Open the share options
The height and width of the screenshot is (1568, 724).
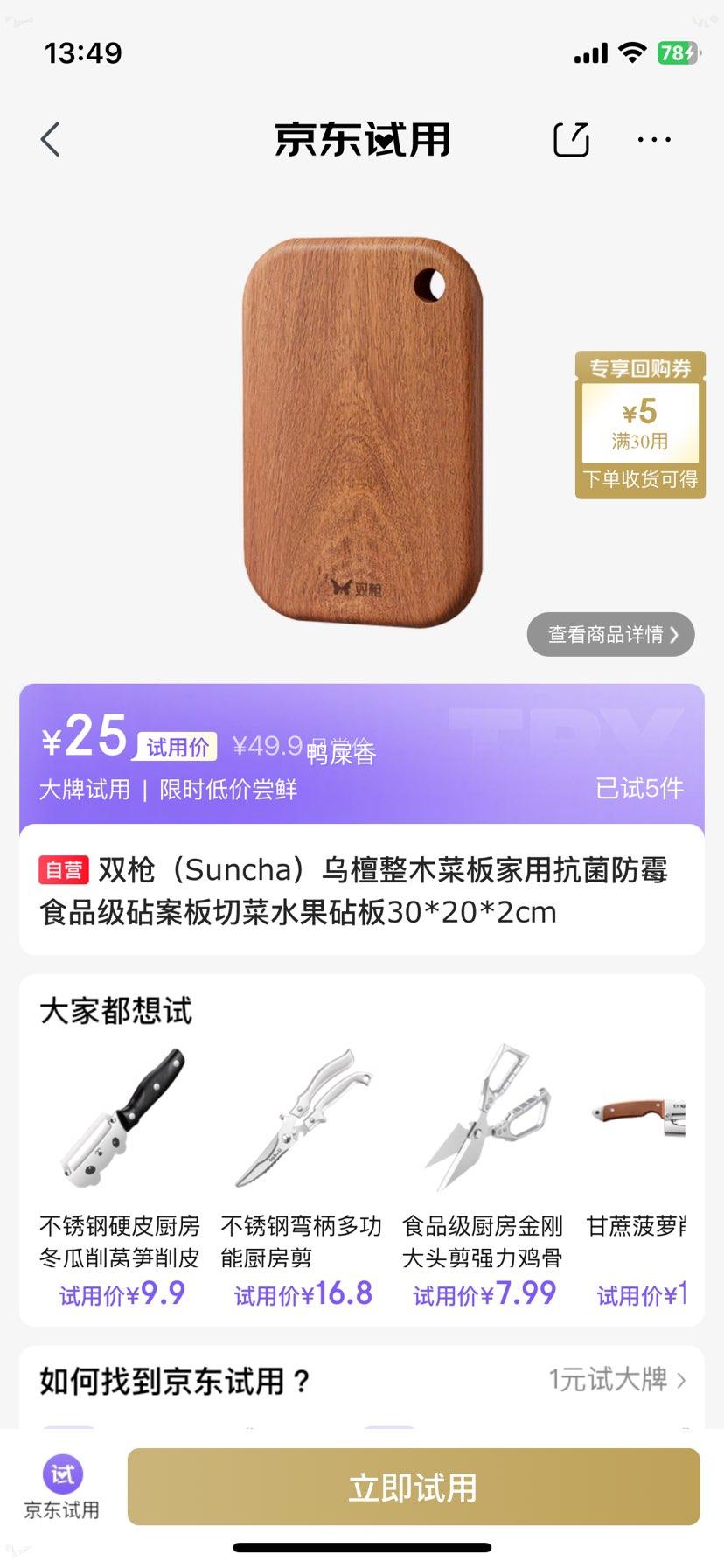click(571, 139)
